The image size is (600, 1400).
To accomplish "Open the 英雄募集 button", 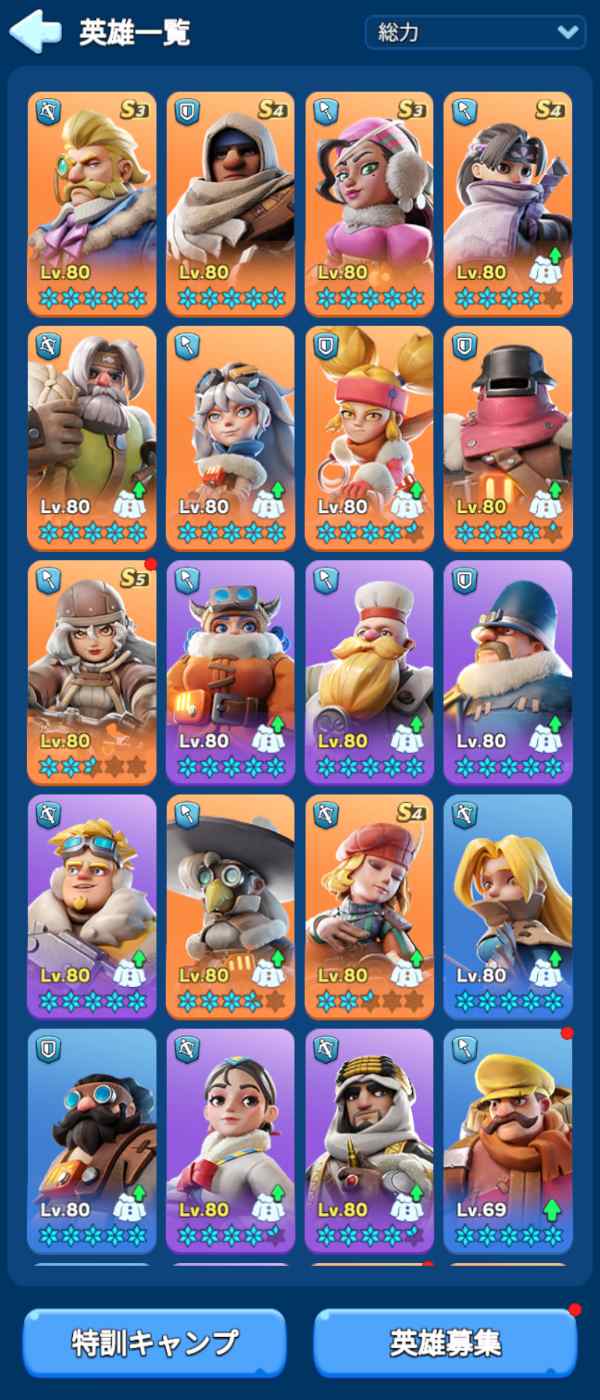I will (445, 1342).
